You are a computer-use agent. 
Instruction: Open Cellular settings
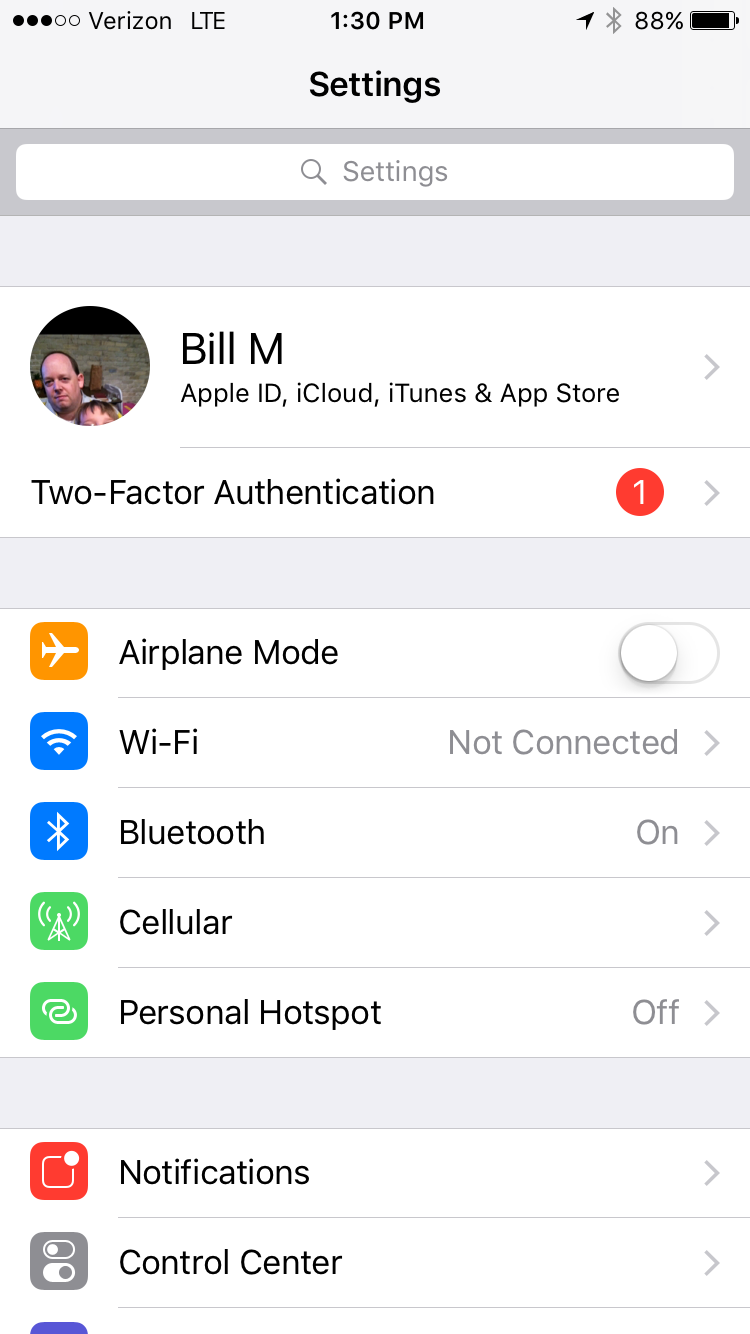pos(375,923)
